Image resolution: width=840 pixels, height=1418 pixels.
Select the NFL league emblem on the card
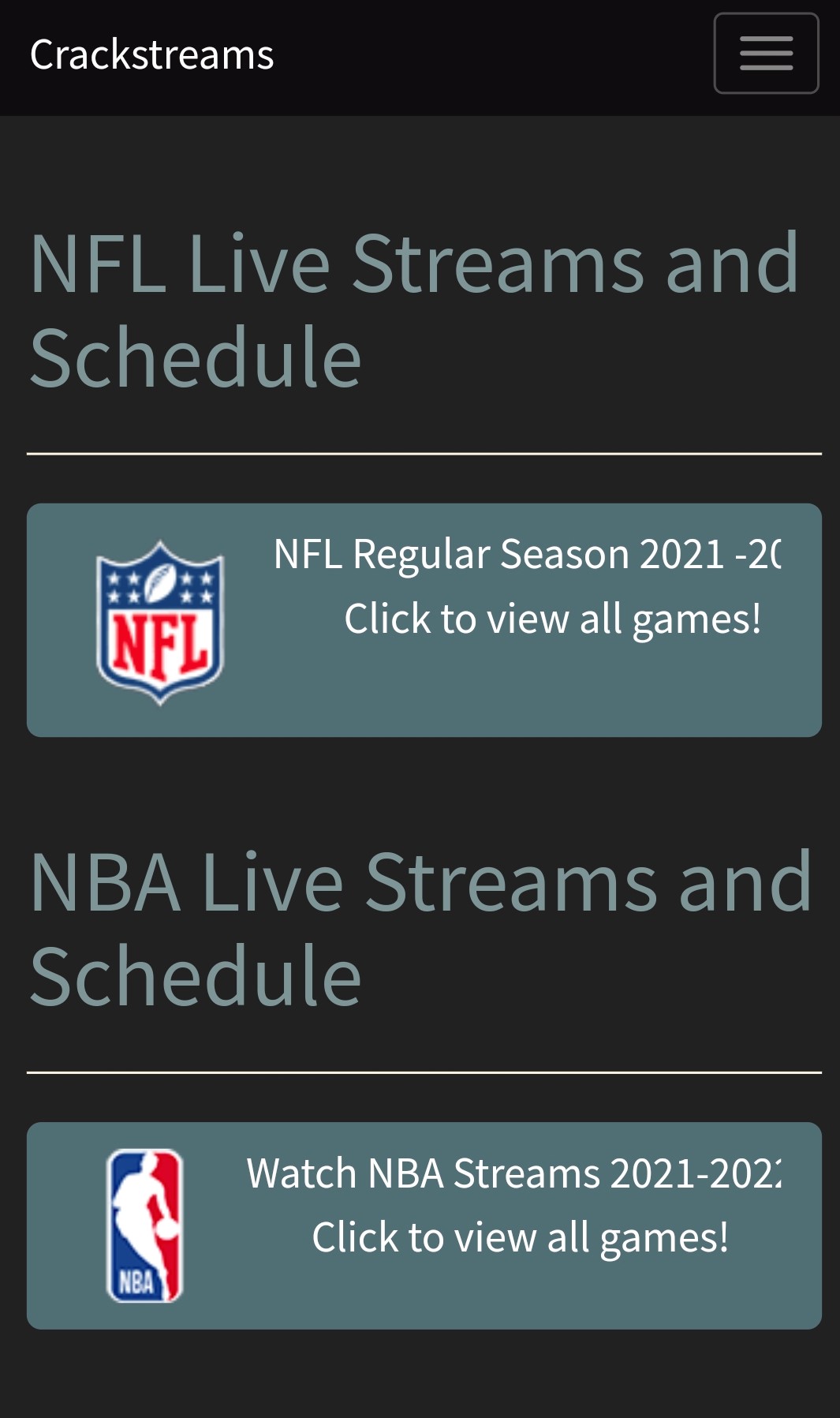coord(160,621)
